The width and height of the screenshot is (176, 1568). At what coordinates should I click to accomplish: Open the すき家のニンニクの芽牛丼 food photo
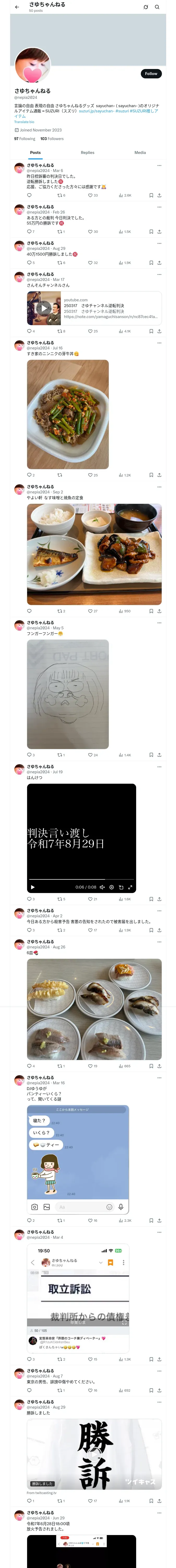tap(68, 414)
